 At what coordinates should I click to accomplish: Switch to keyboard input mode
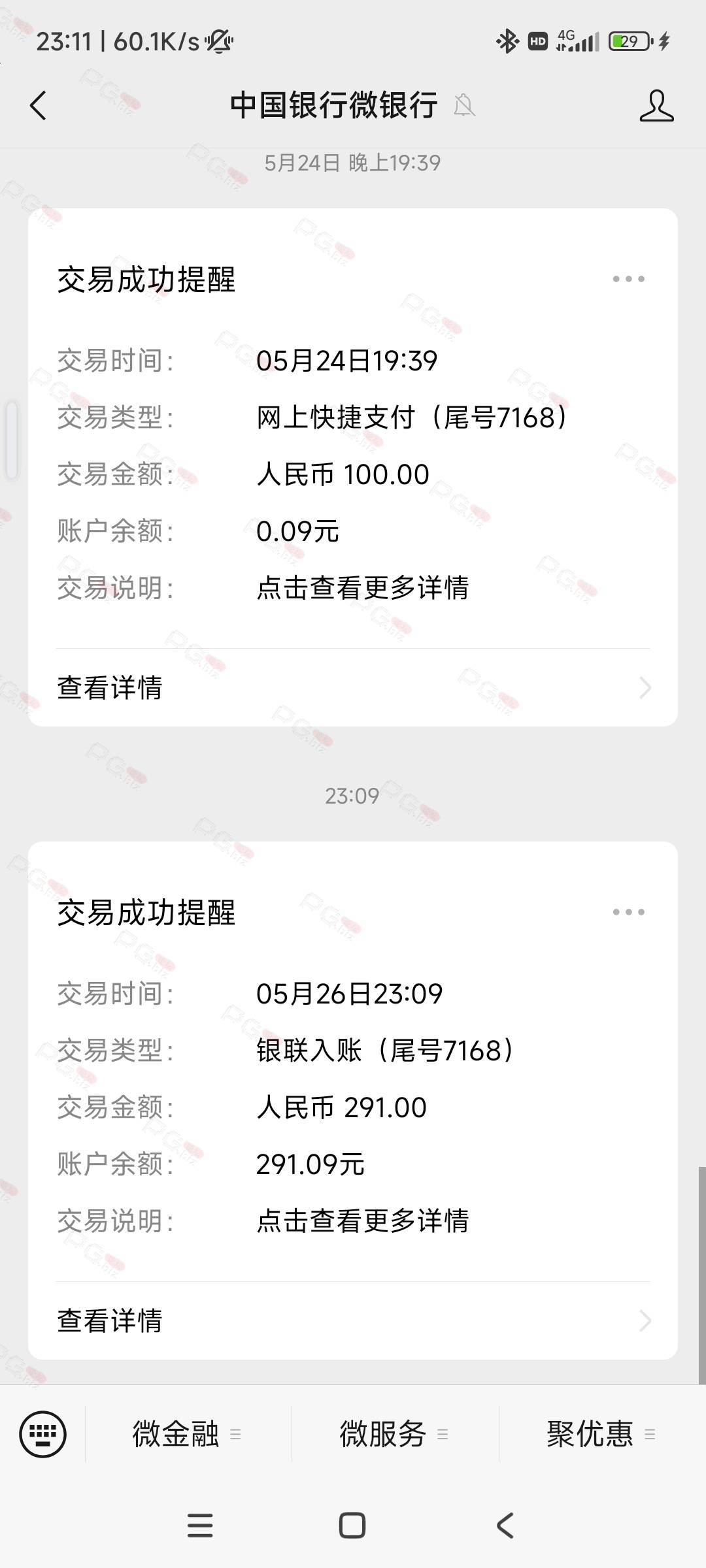43,1434
